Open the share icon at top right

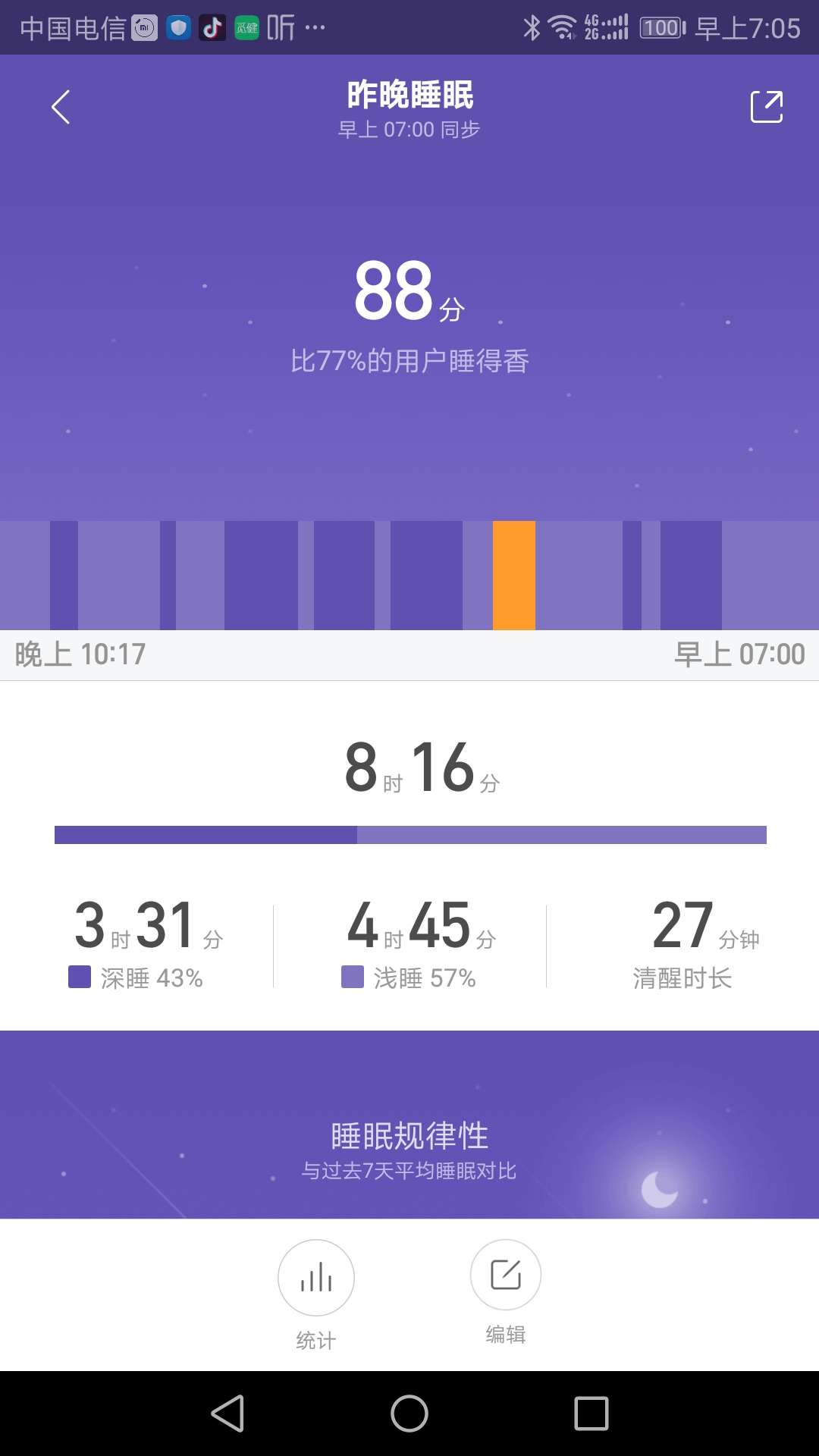point(766,106)
